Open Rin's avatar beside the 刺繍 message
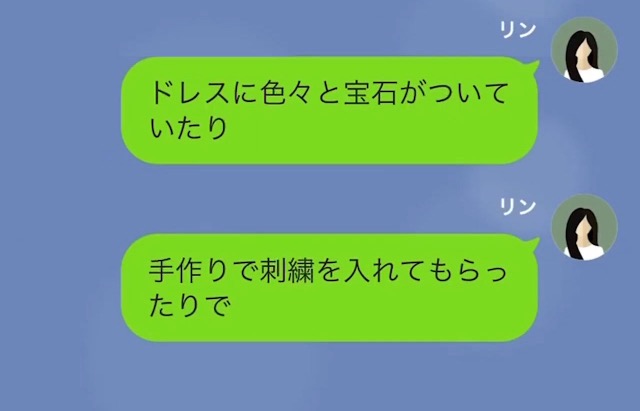The width and height of the screenshot is (640, 411). (x=584, y=228)
